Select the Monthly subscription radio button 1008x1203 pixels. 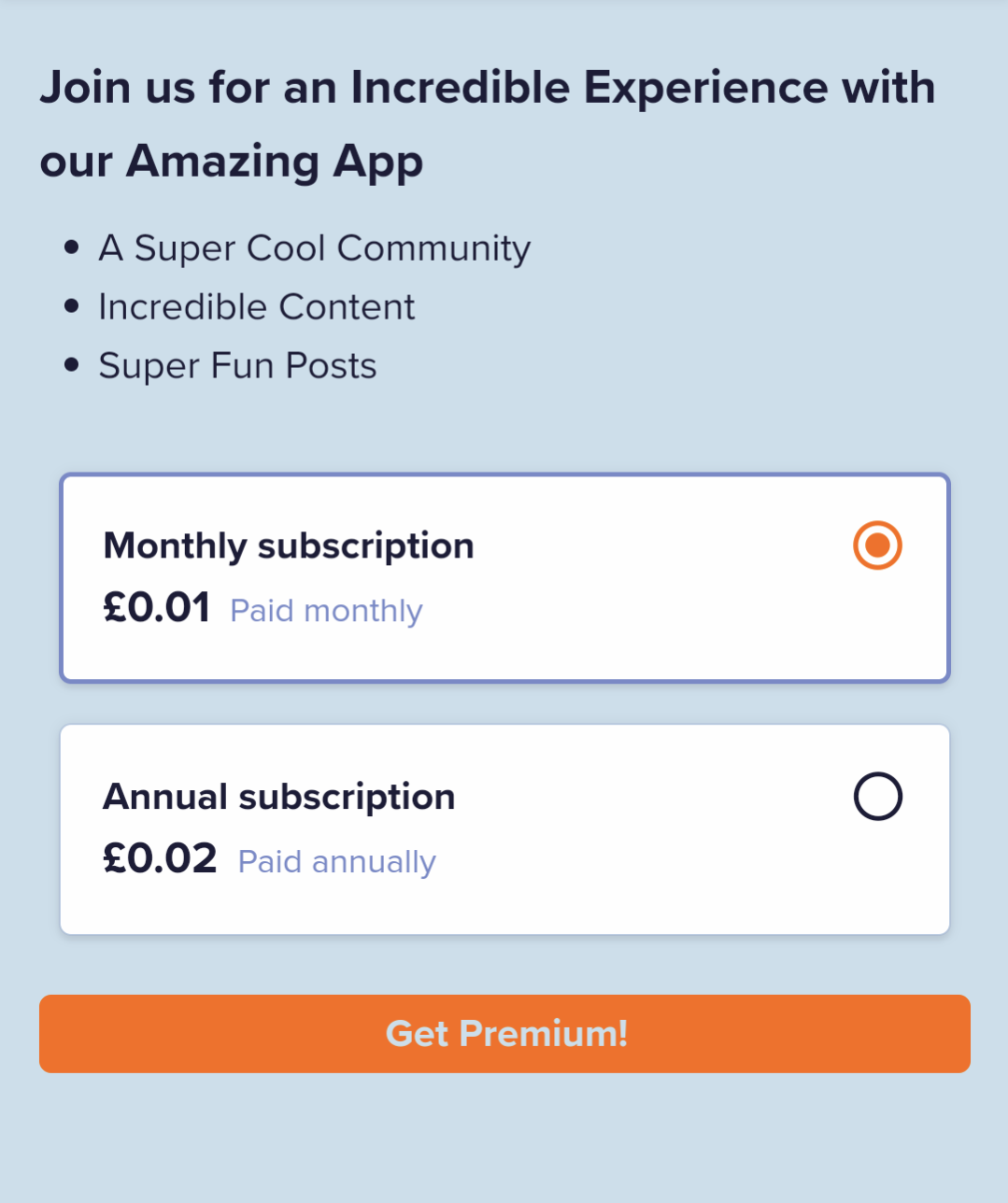click(876, 545)
